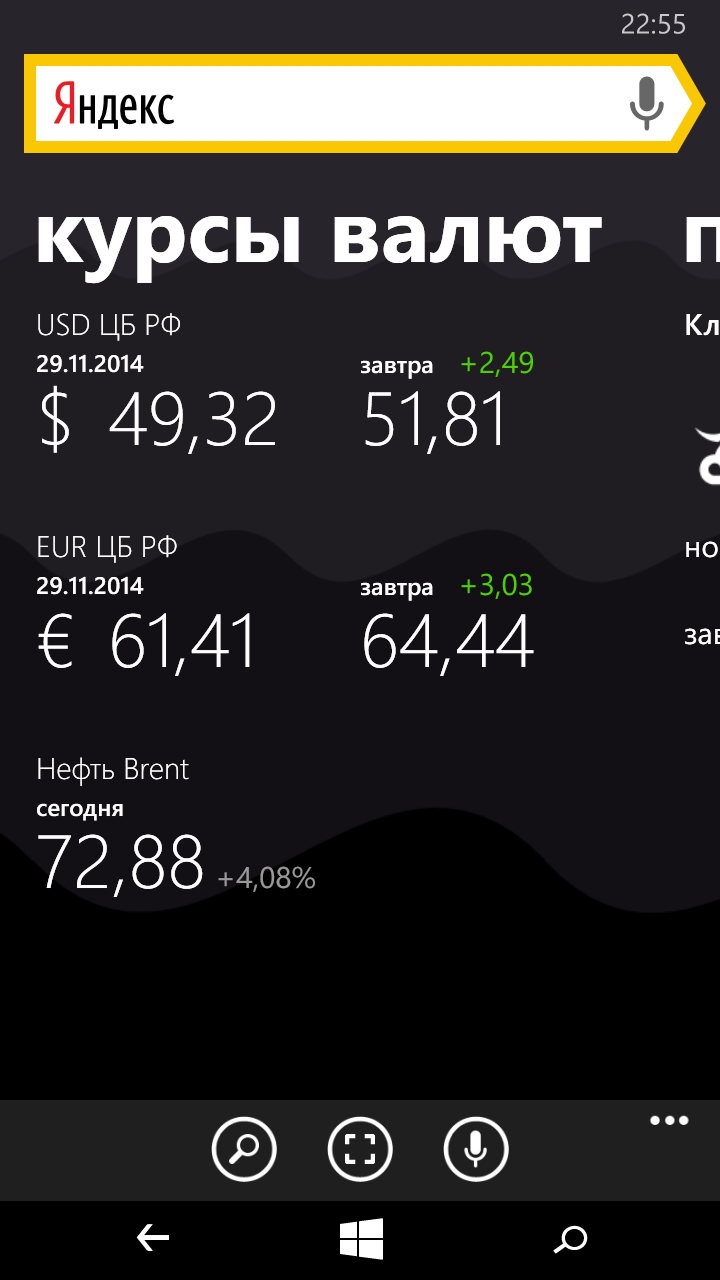Viewport: 720px width, 1280px height.
Task: Tap the Яндекс search field
Action: click(x=330, y=104)
